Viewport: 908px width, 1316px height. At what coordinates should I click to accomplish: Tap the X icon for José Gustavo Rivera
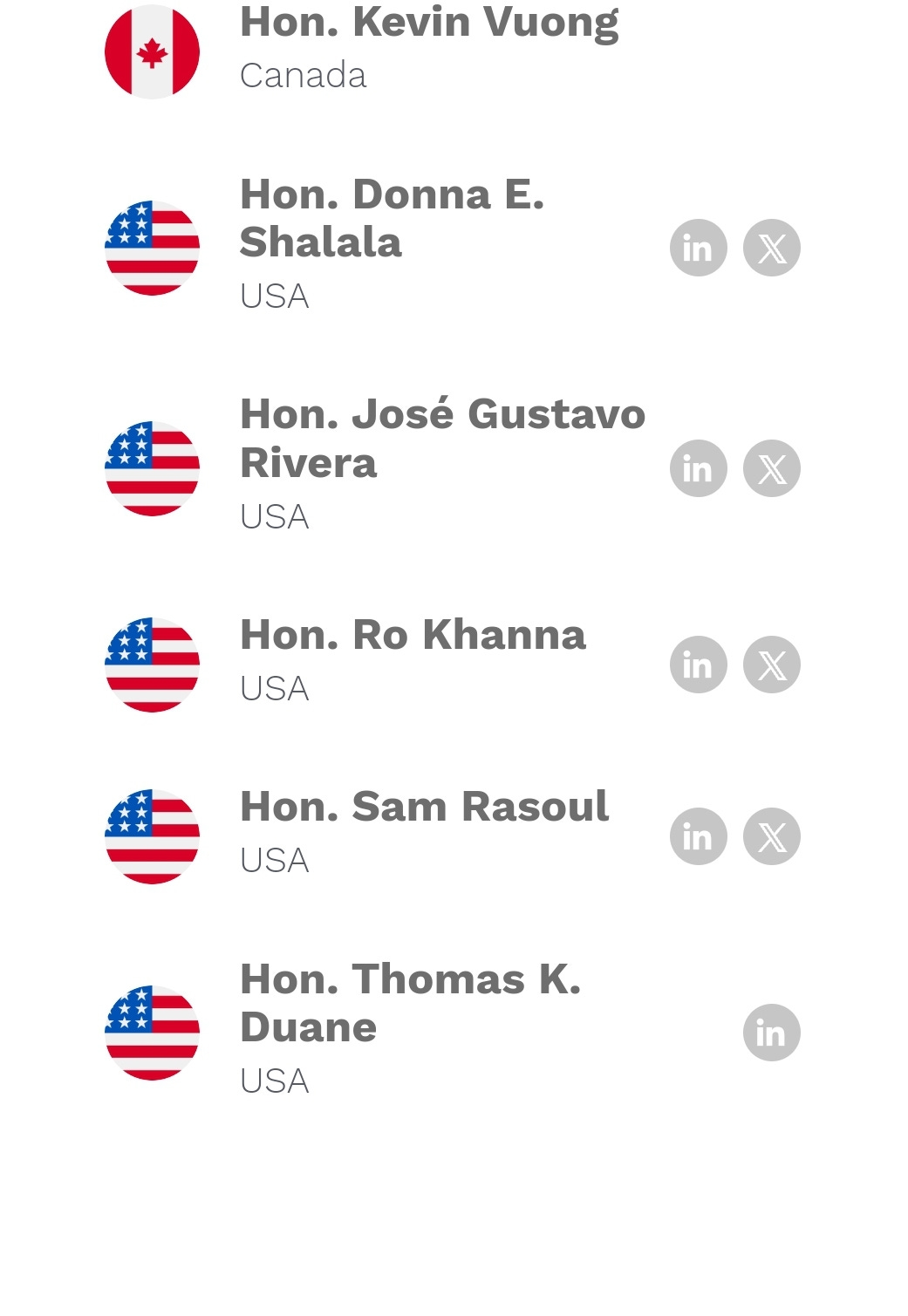click(771, 468)
